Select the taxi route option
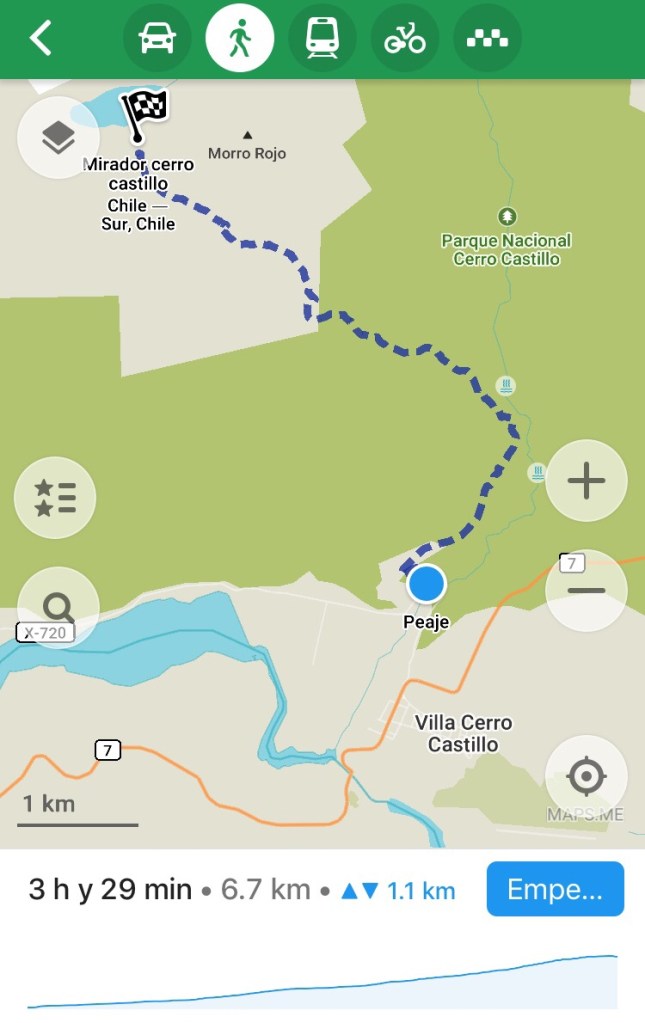The width and height of the screenshot is (645, 1023). (x=487, y=39)
